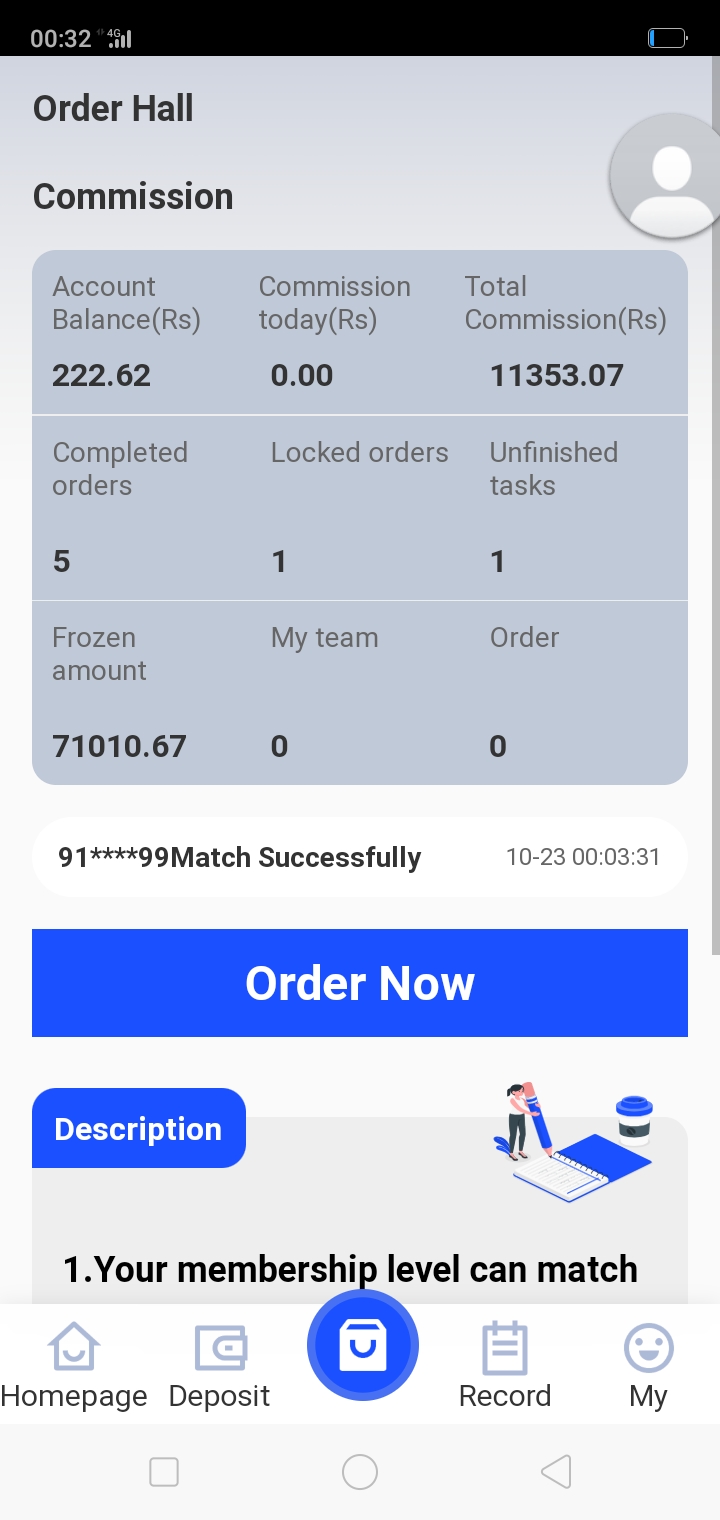Image resolution: width=720 pixels, height=1520 pixels.
Task: Select the center shopping bag tab
Action: coord(362,1346)
